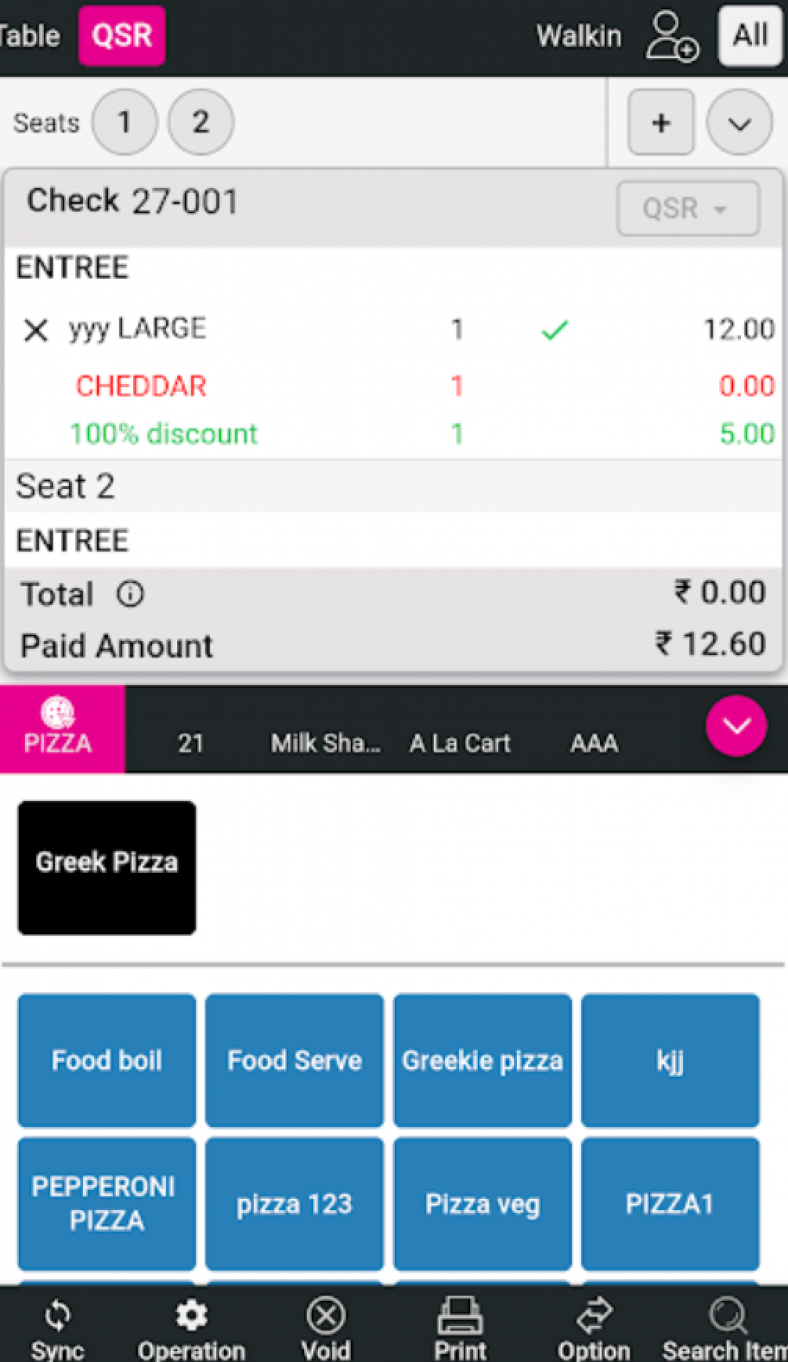This screenshot has width=788, height=1362.
Task: Expand category list with the pink chevron
Action: 736,727
